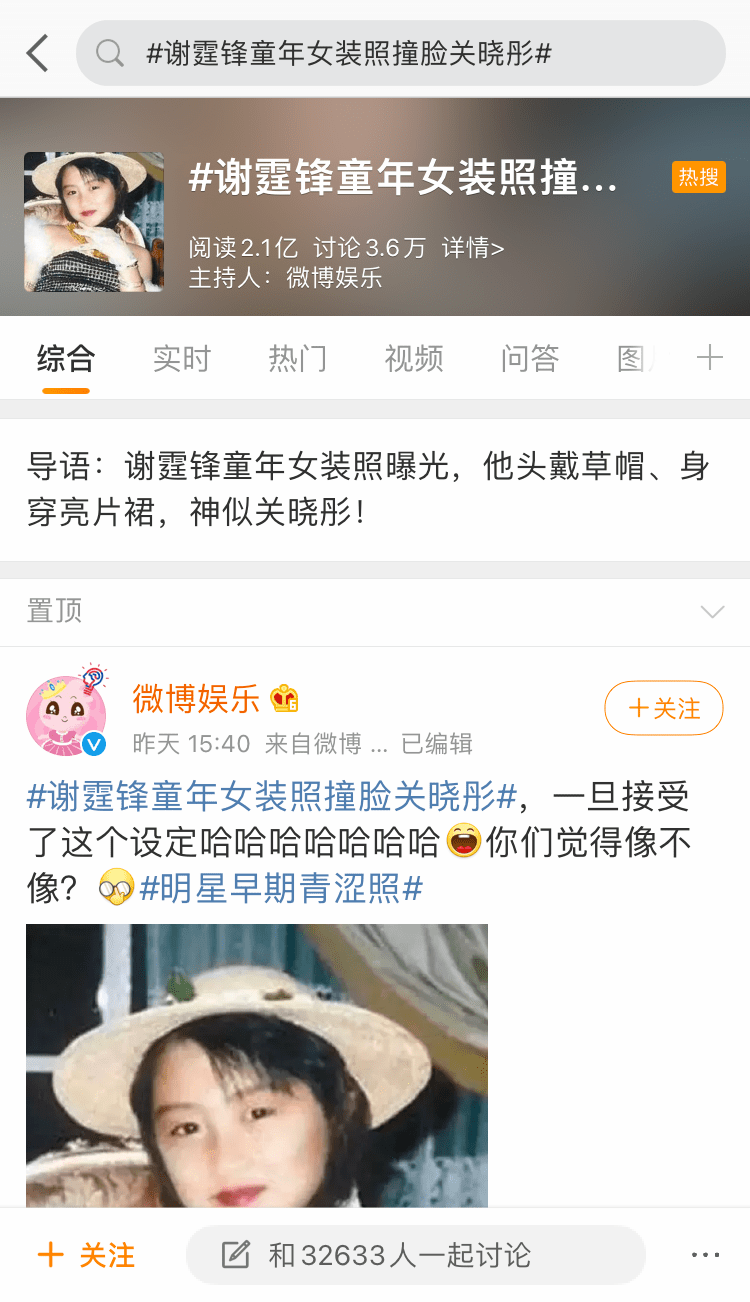Screen dimensions: 750x1302
Task: Open the #明星早期青涩照# hashtag link
Action: pos(281,886)
